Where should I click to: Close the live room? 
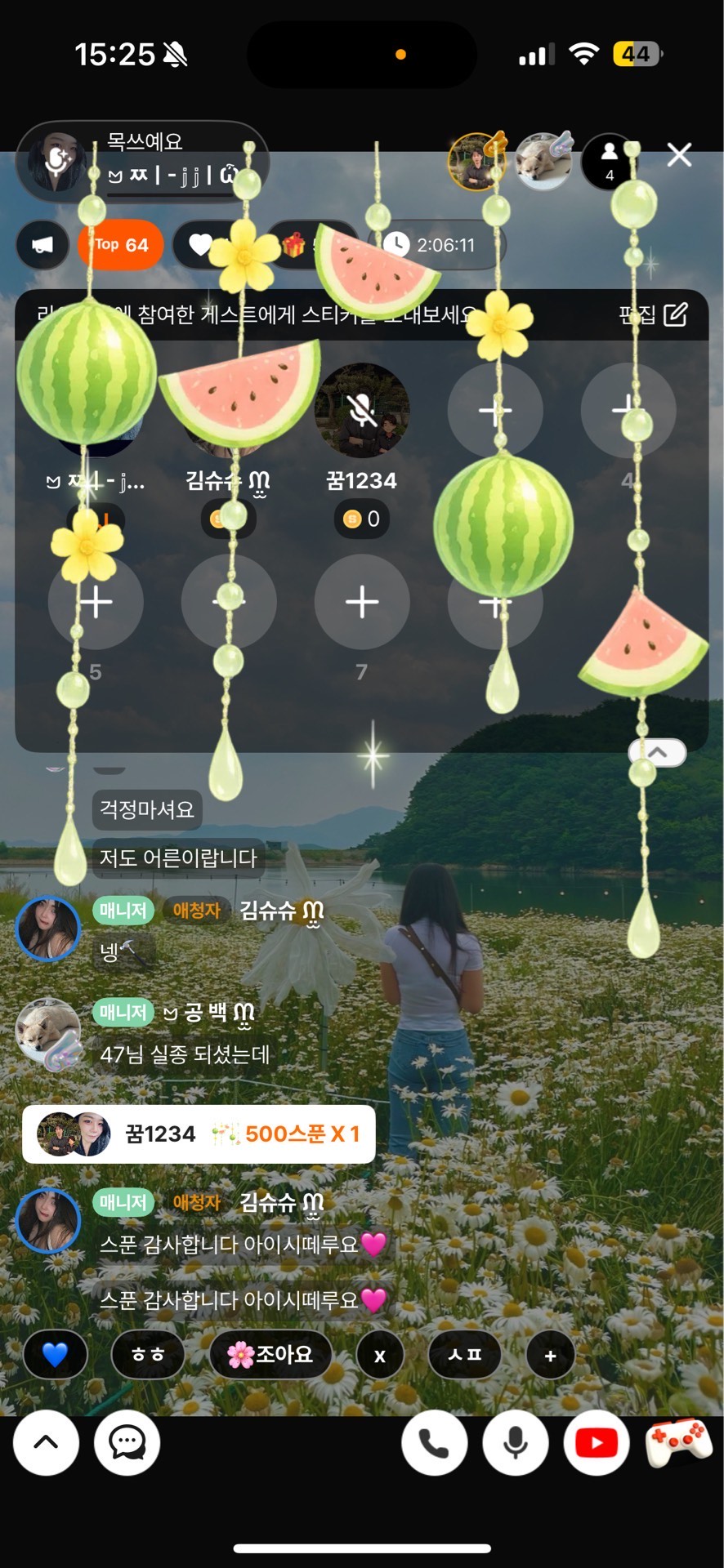click(x=679, y=155)
